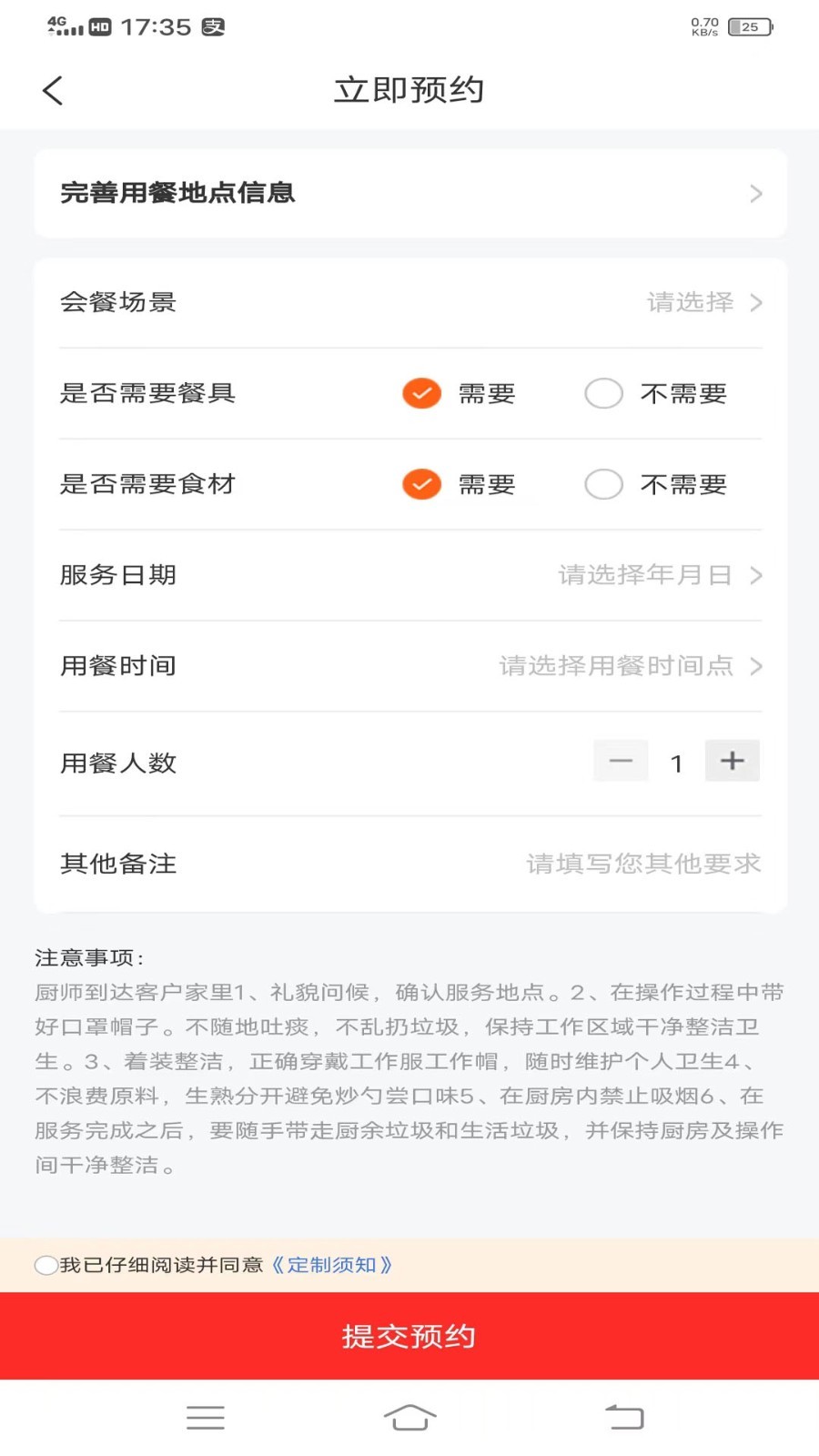Select 不需要 for 是否需要餐具

(x=604, y=393)
